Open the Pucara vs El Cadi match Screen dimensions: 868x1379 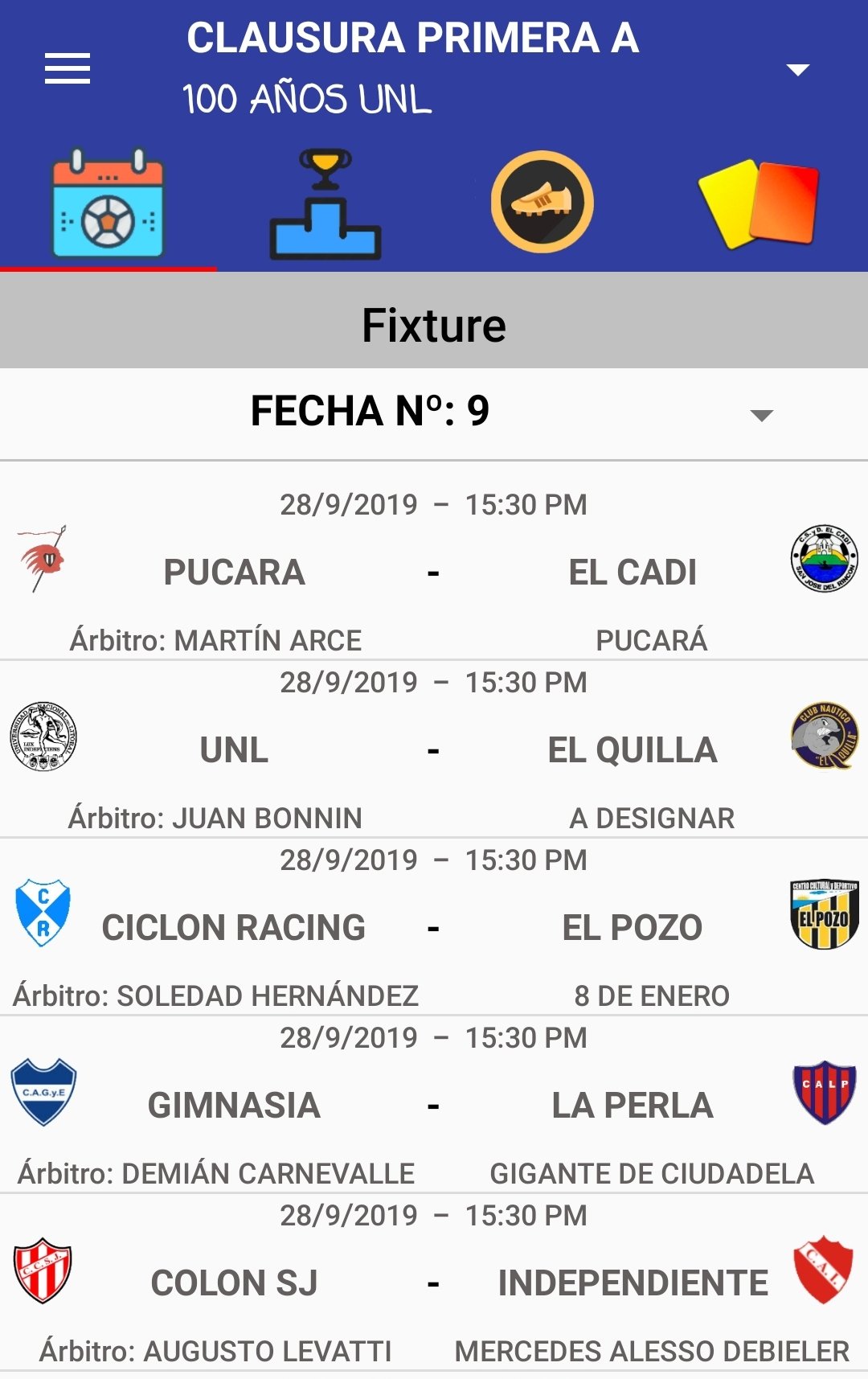coord(434,573)
